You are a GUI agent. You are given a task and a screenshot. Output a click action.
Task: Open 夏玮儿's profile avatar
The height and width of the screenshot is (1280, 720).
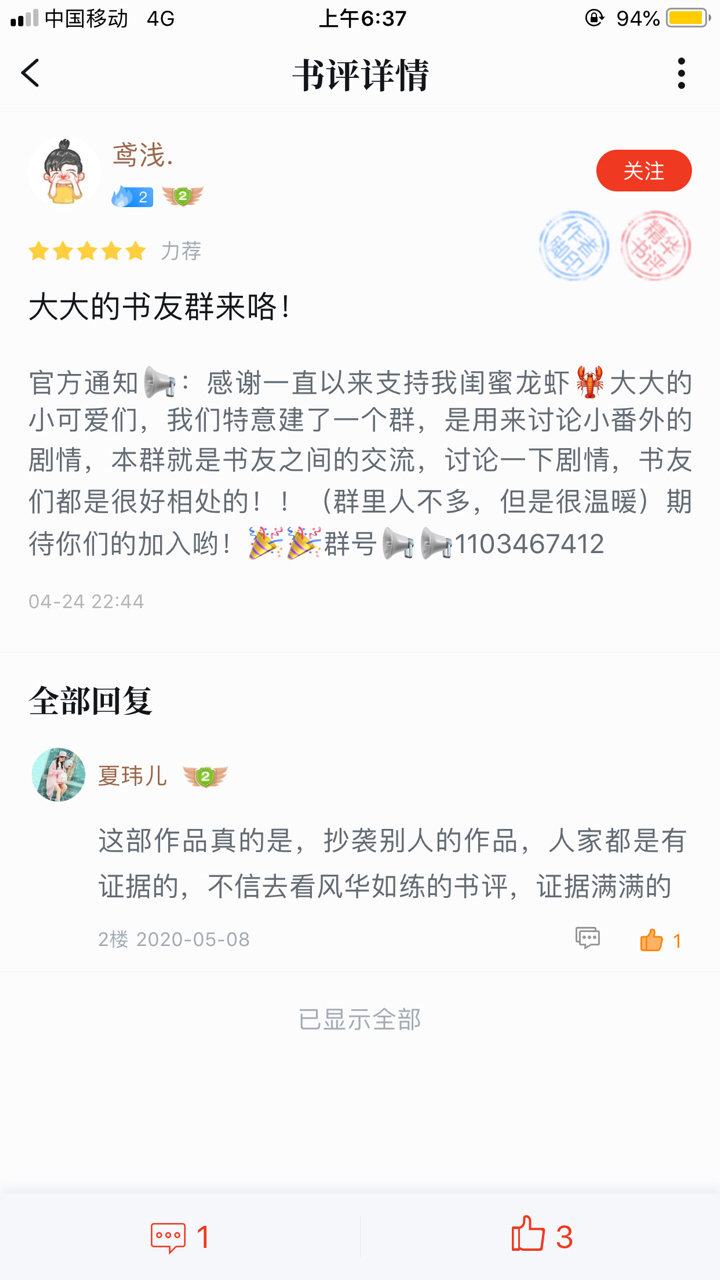[58, 775]
